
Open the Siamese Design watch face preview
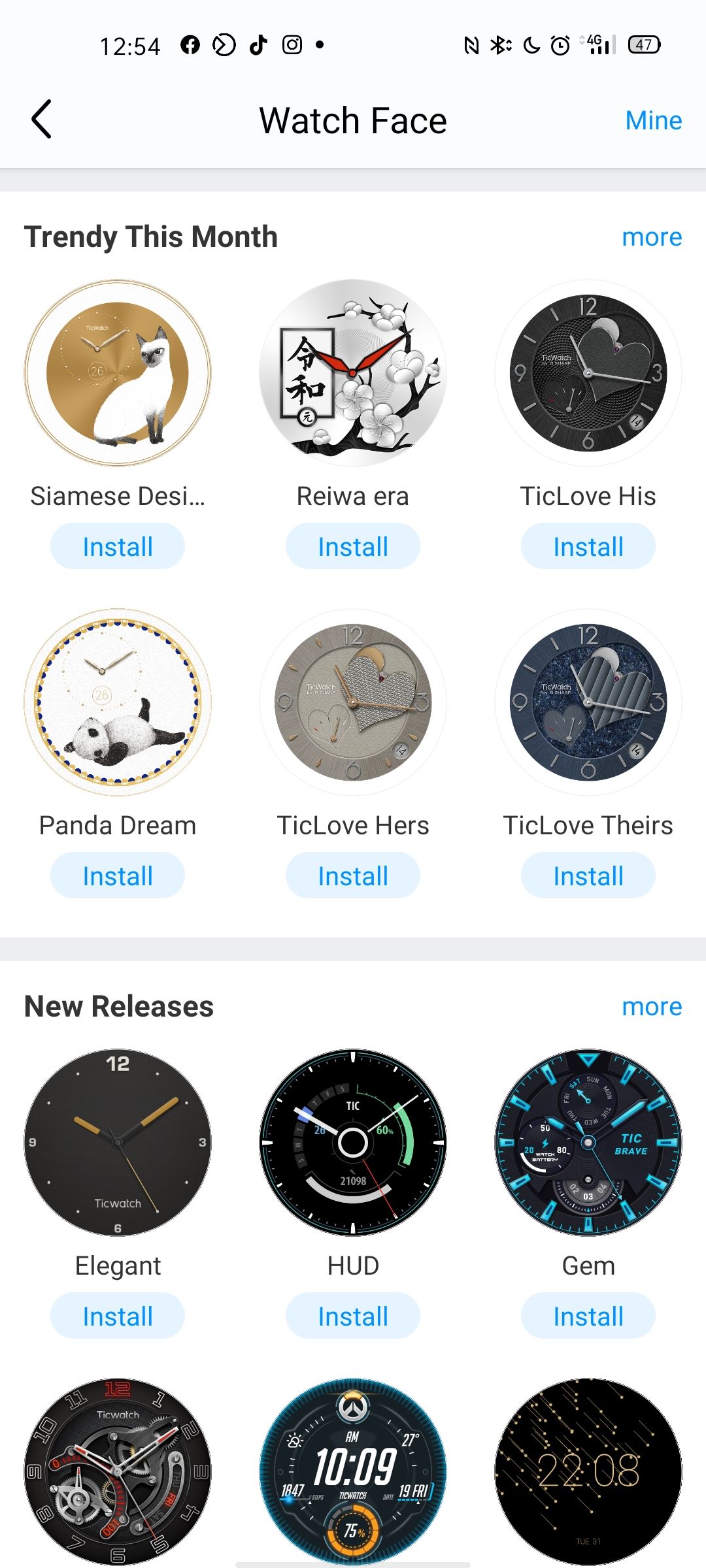coord(118,373)
